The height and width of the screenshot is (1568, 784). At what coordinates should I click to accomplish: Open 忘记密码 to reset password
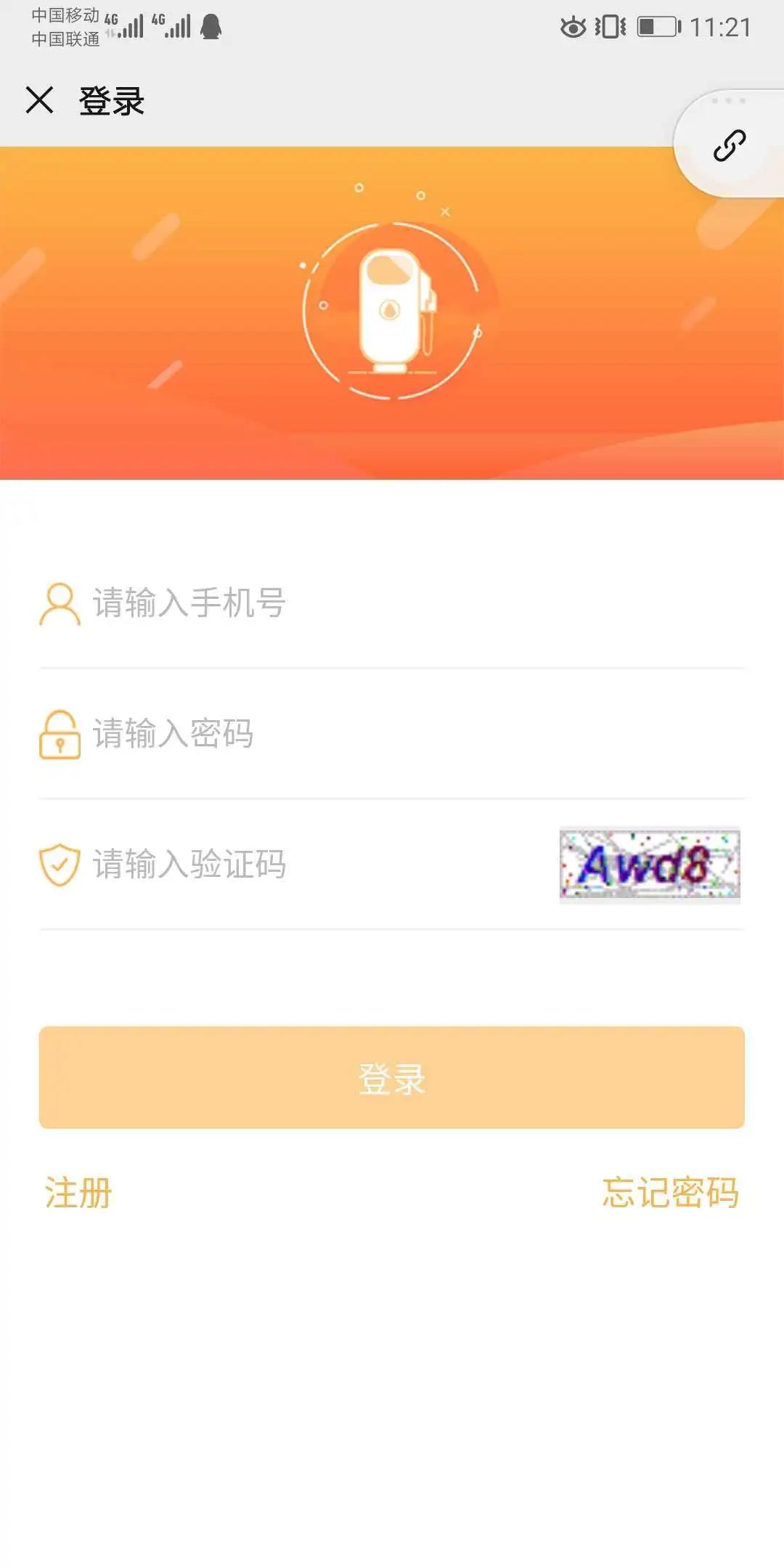coord(670,1193)
